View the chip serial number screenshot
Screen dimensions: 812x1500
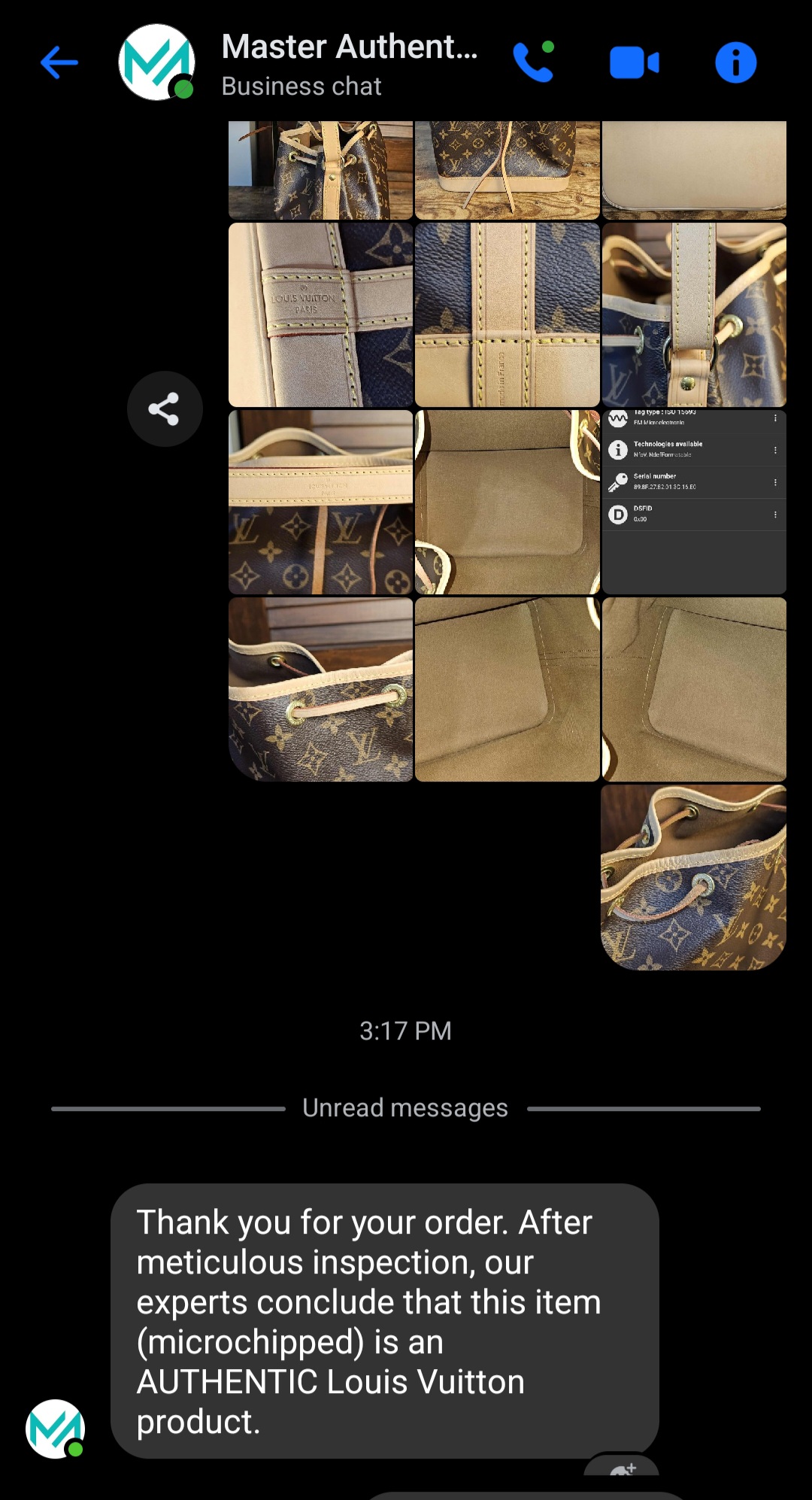coord(694,502)
